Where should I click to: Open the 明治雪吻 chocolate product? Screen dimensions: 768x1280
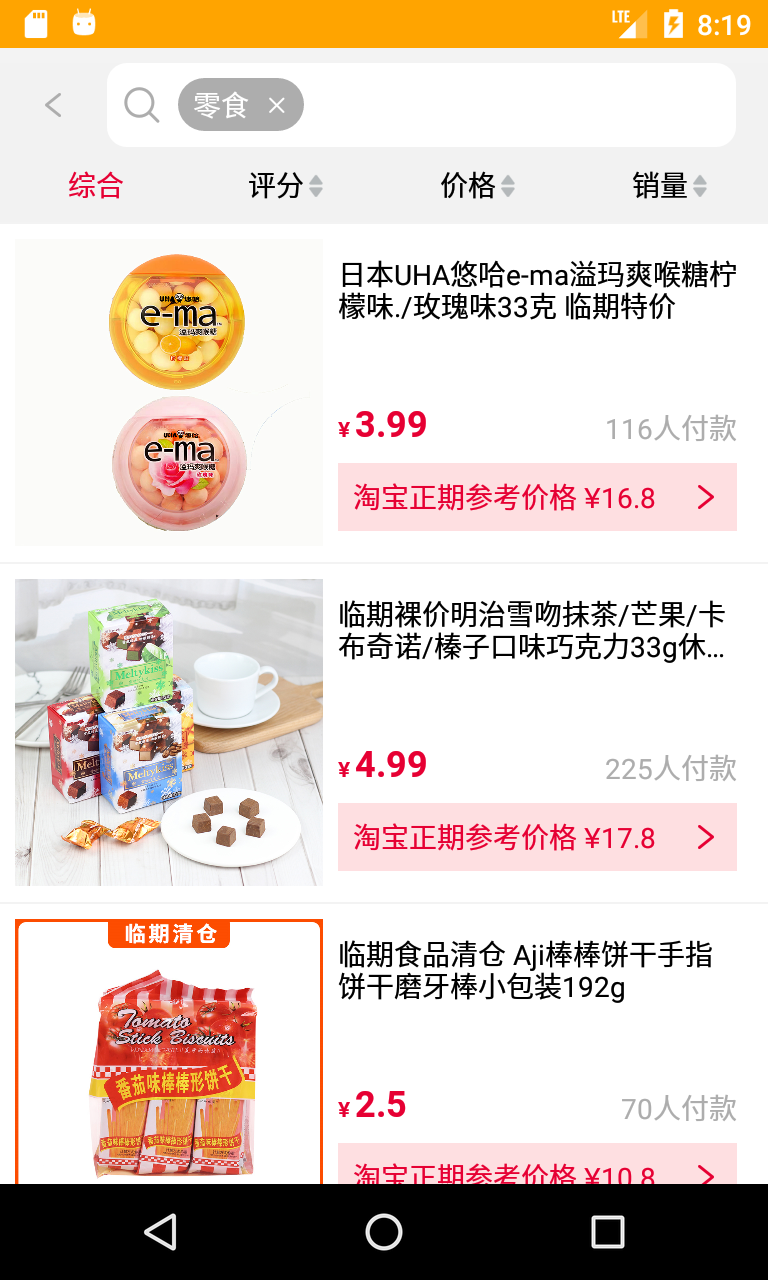click(x=537, y=631)
